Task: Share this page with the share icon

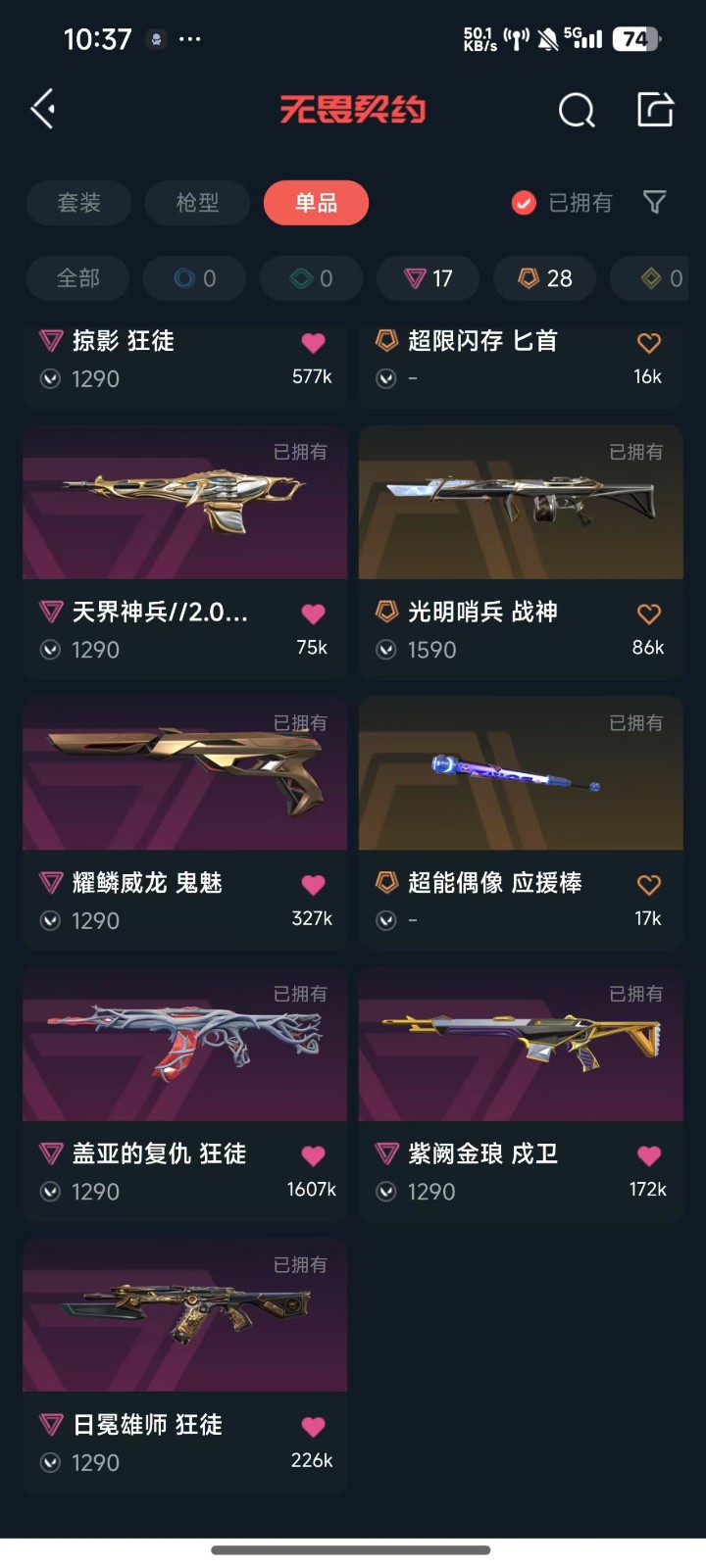Action: 655,109
